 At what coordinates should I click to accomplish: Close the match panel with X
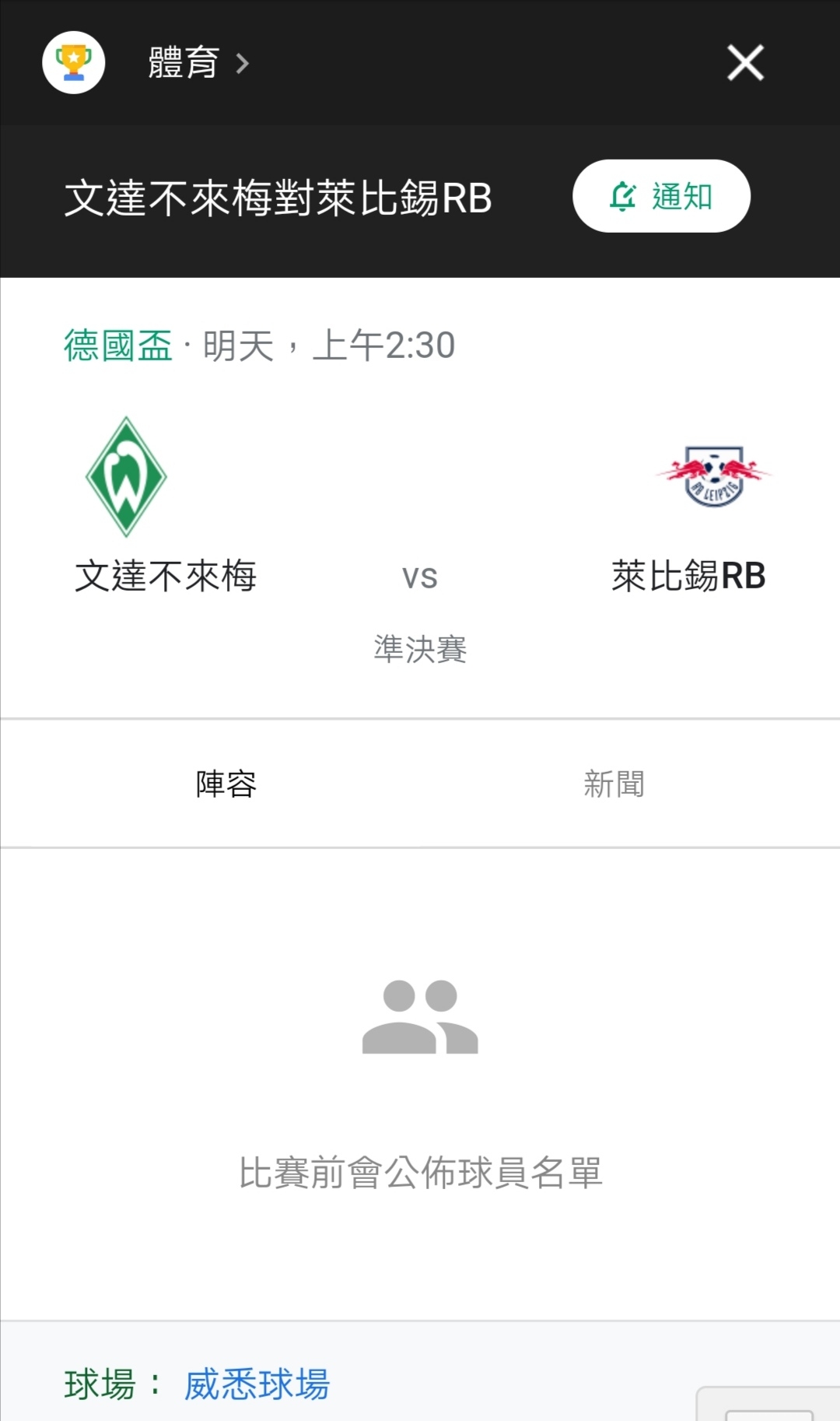click(x=745, y=62)
